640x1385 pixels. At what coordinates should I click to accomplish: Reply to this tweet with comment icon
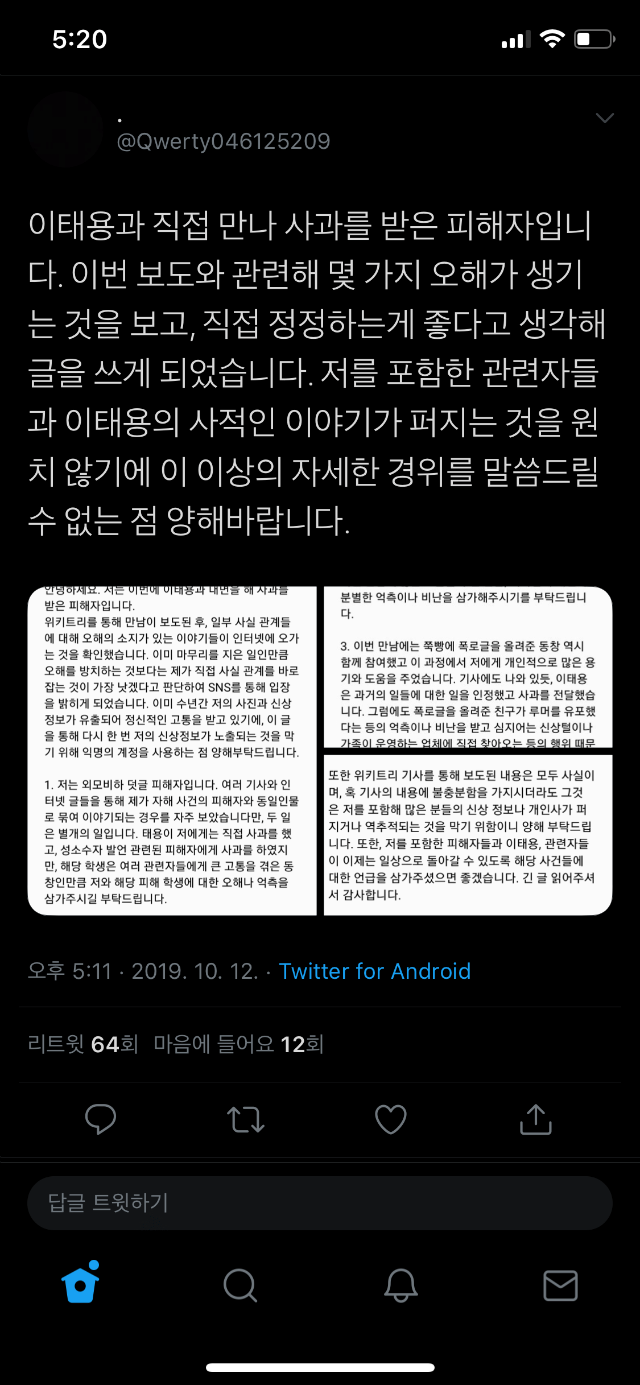point(100,1118)
